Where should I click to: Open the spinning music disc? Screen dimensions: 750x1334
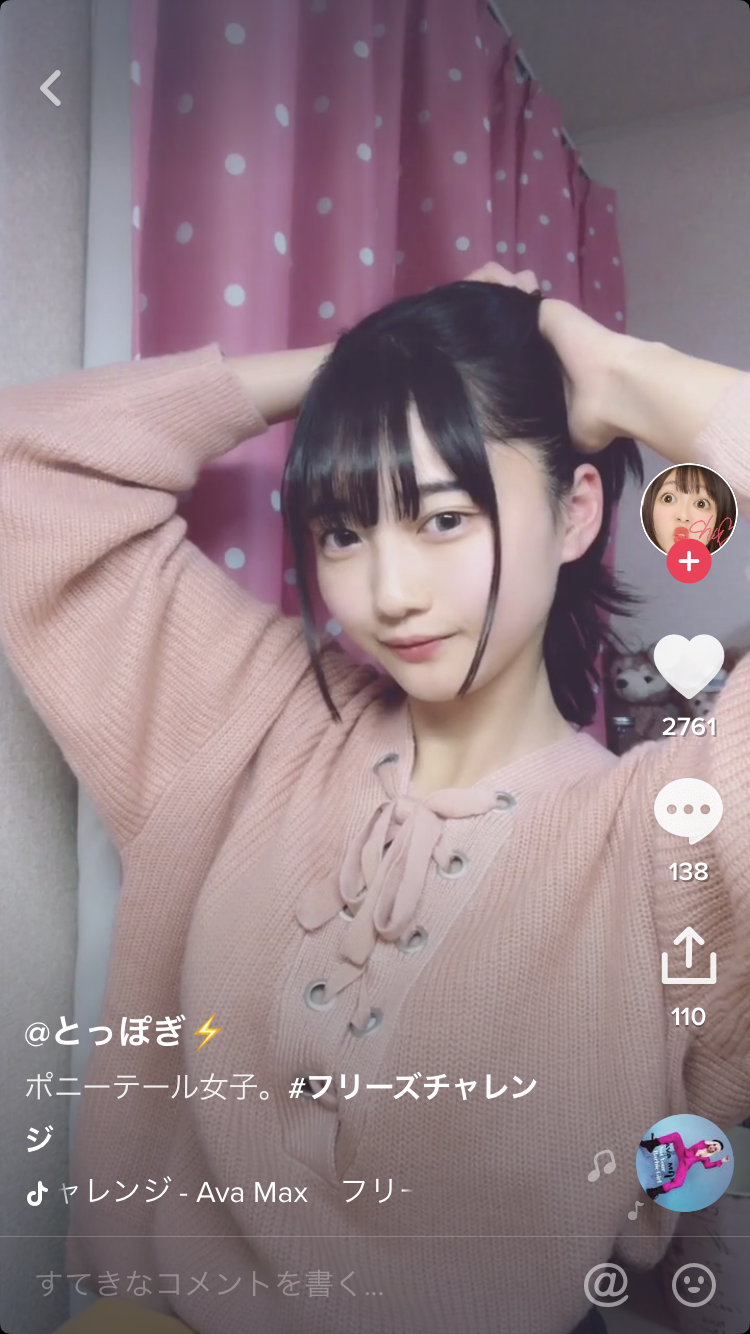coord(684,1163)
